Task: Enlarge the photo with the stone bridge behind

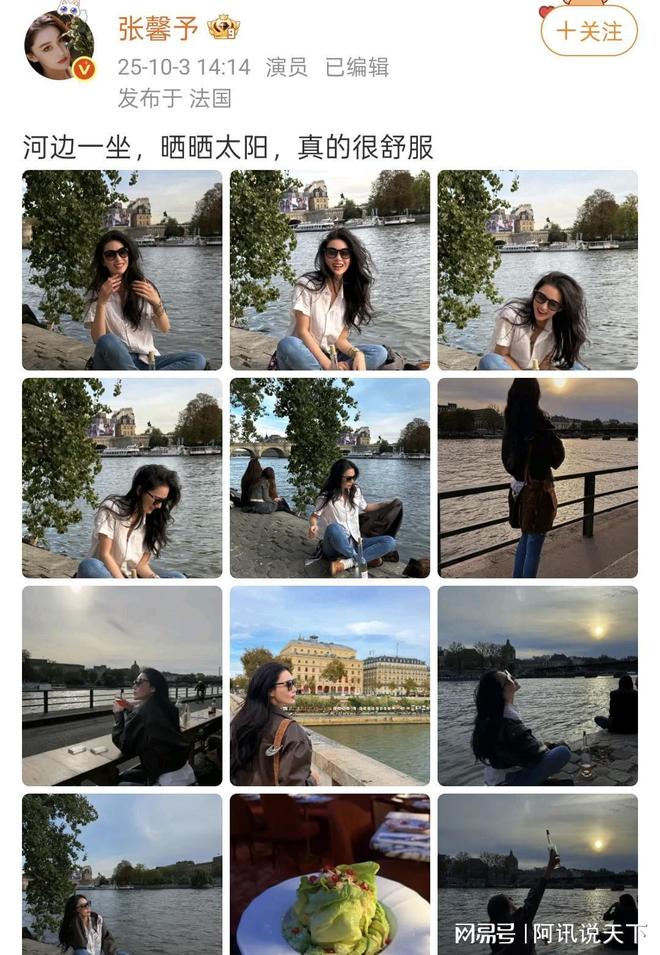Action: [330, 477]
